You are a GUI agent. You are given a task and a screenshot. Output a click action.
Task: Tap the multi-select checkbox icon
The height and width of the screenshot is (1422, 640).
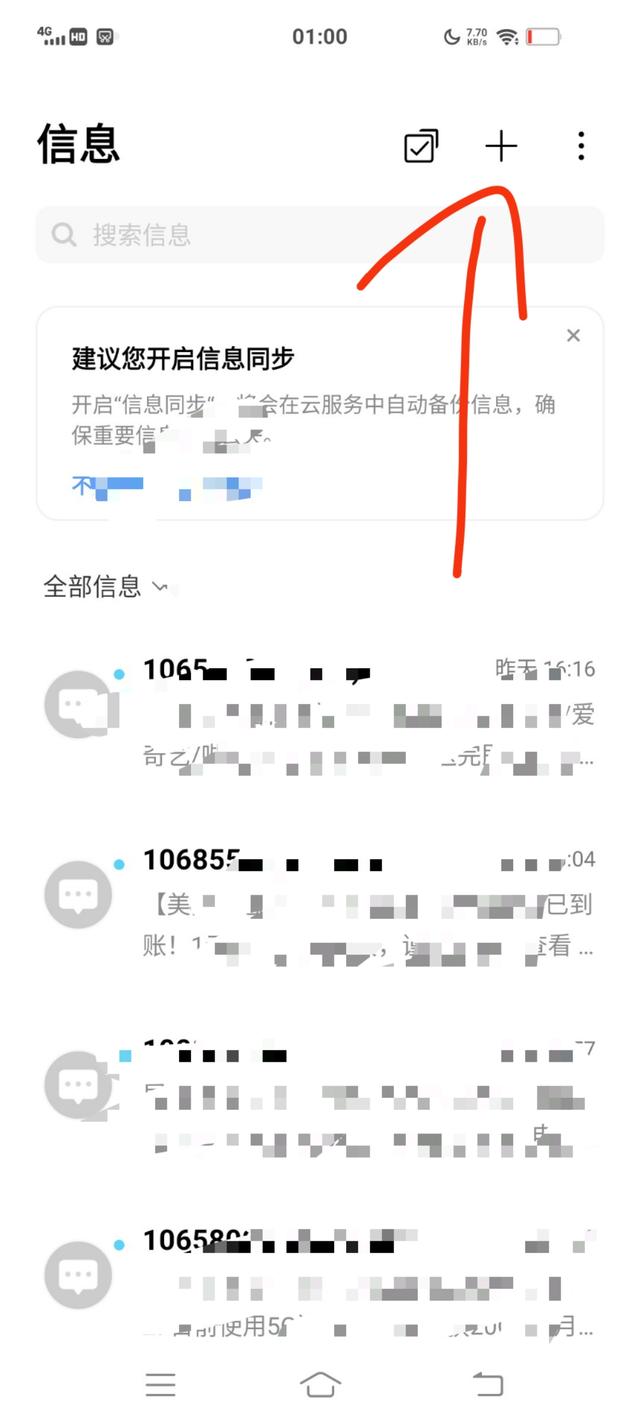421,147
